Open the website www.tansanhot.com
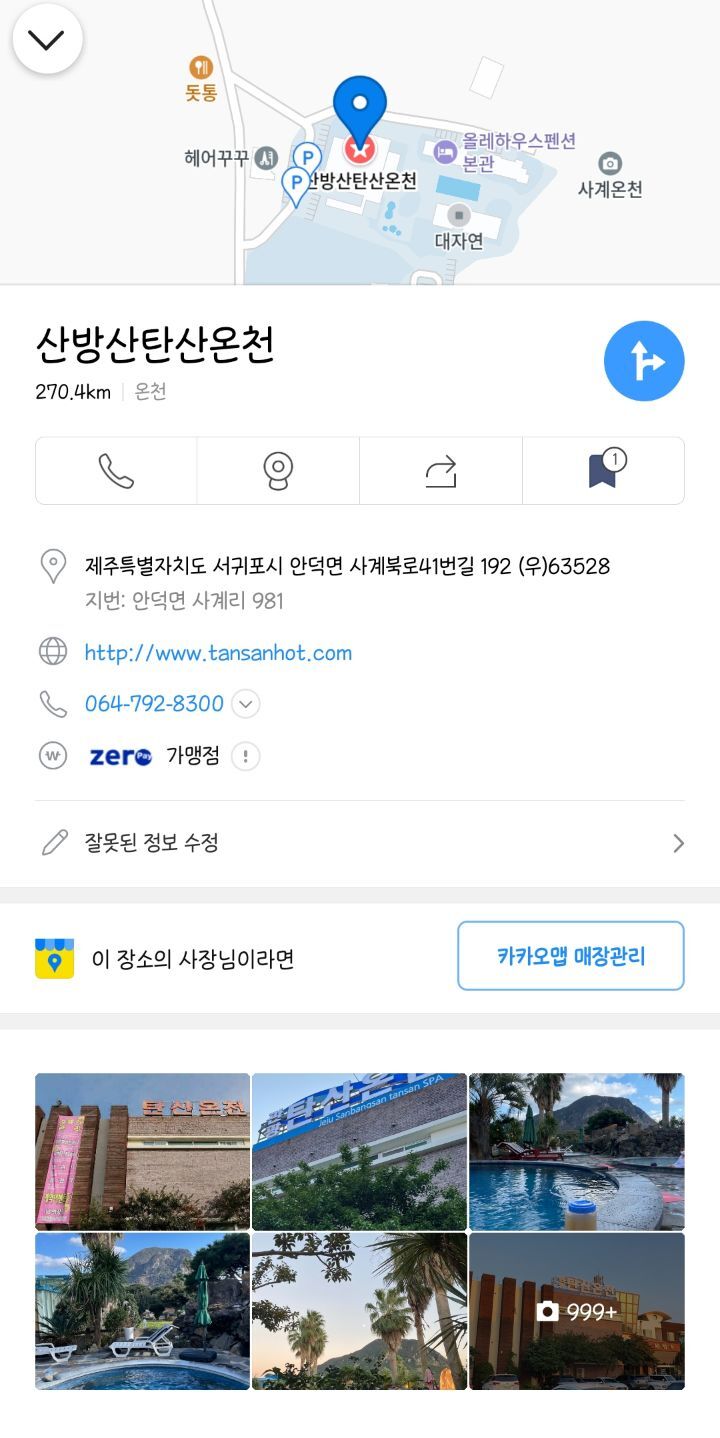The width and height of the screenshot is (720, 1438). (x=218, y=653)
